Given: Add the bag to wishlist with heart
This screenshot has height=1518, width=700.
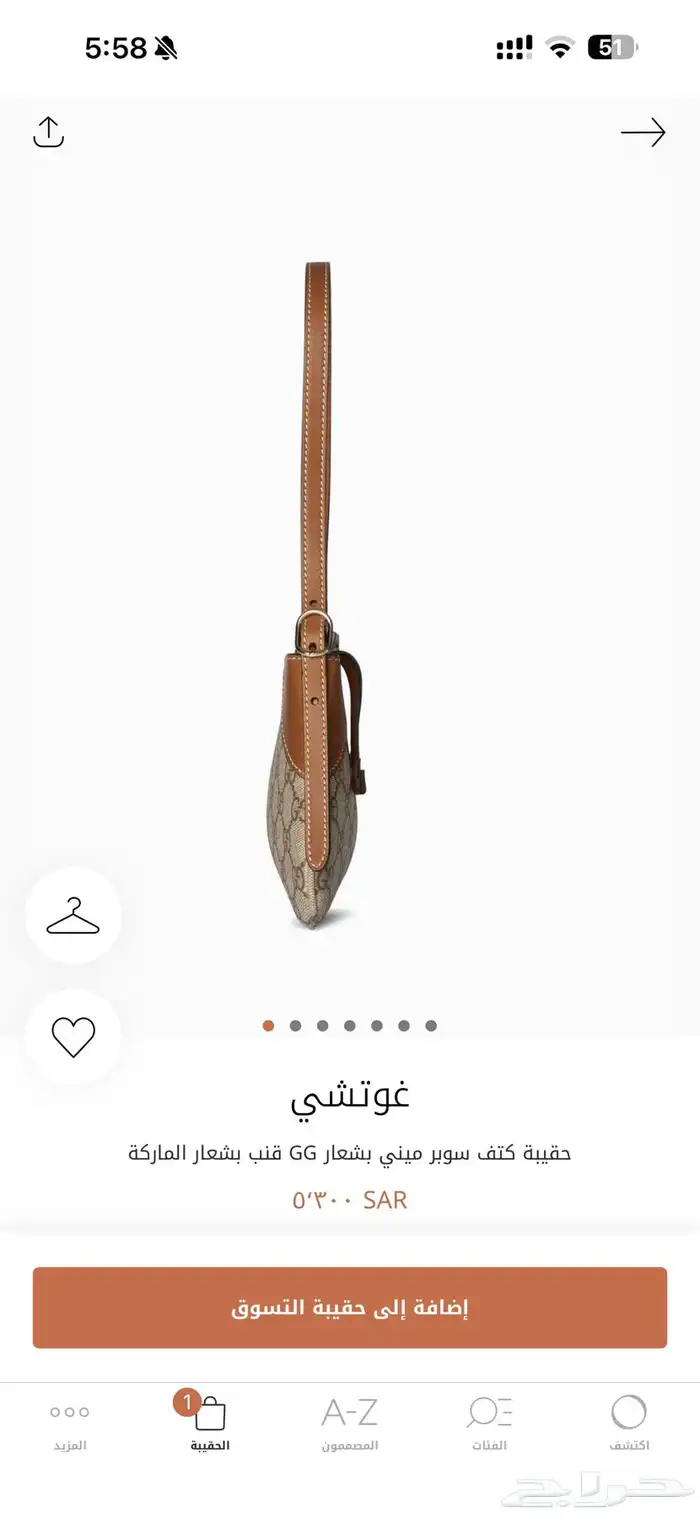Looking at the screenshot, I should click(x=73, y=1037).
